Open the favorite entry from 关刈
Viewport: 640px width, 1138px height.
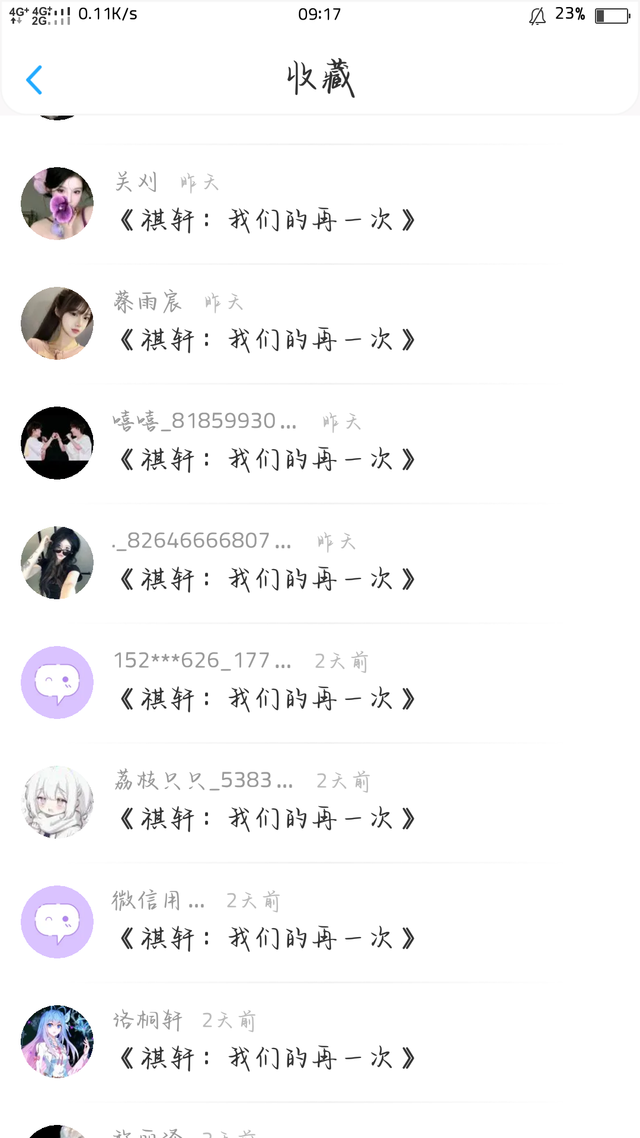point(266,219)
